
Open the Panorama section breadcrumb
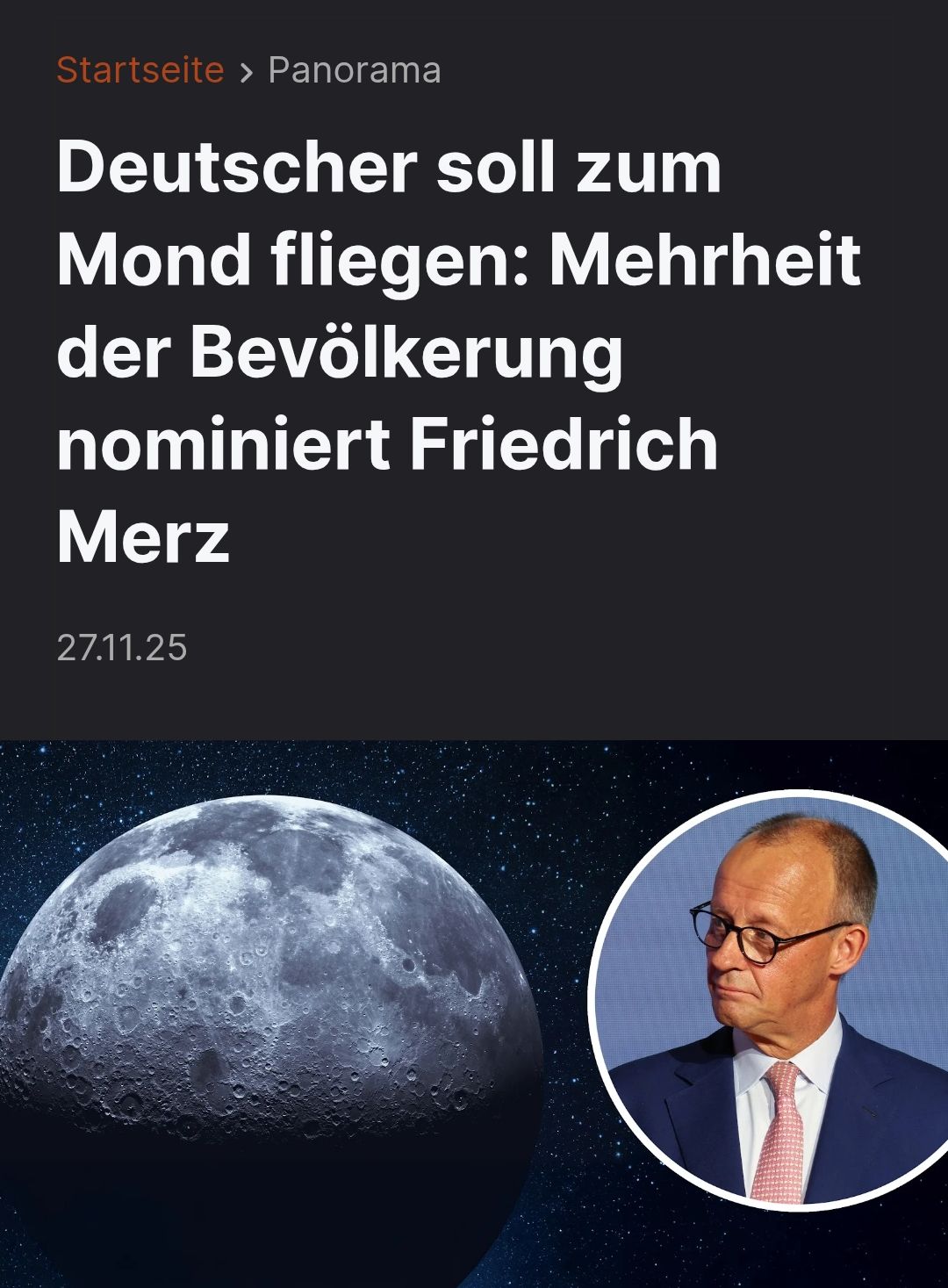[x=354, y=70]
